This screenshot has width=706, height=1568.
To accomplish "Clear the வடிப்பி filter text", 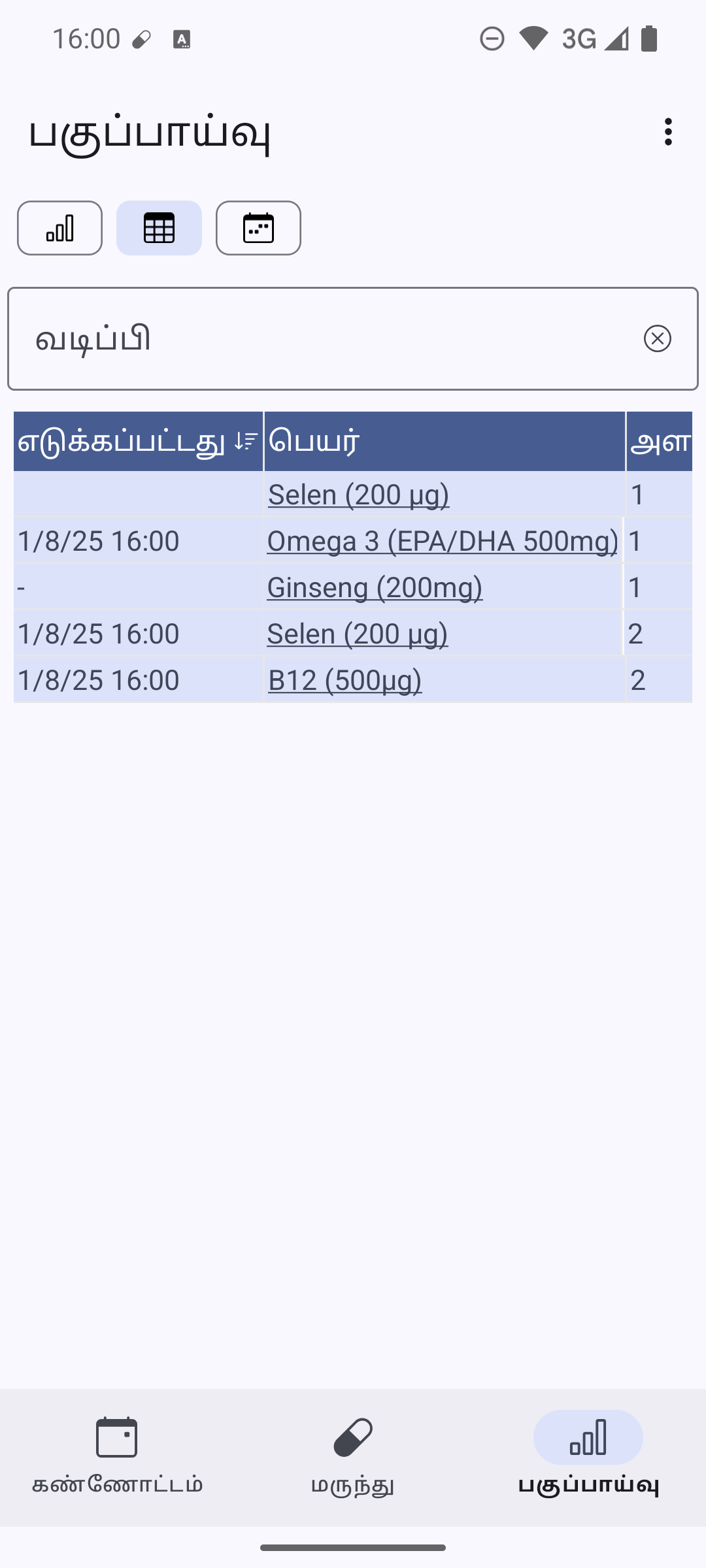I will (657, 338).
